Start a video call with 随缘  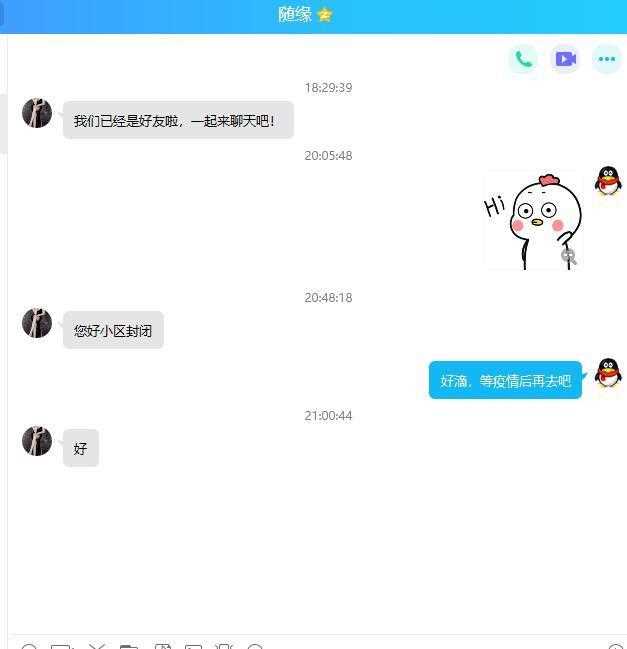pos(565,59)
